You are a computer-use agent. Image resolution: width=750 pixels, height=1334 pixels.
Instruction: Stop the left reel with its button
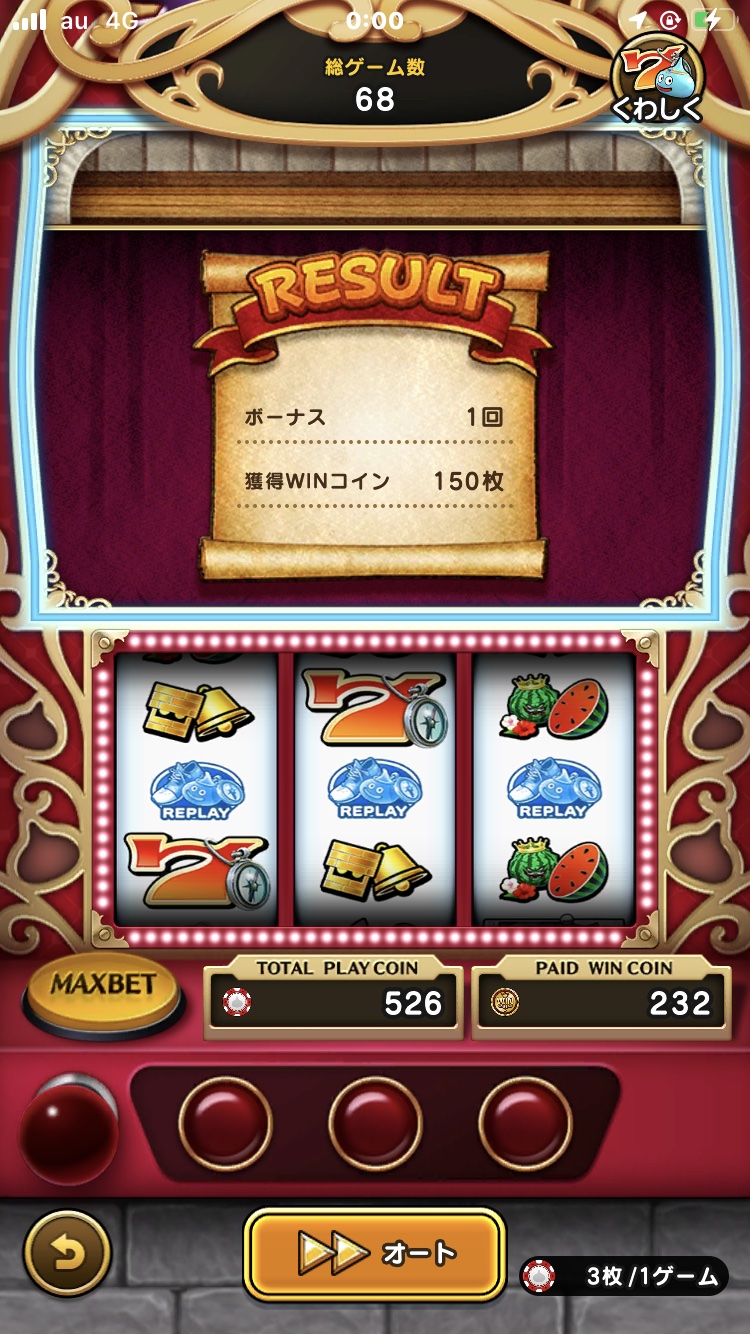[x=225, y=1123]
